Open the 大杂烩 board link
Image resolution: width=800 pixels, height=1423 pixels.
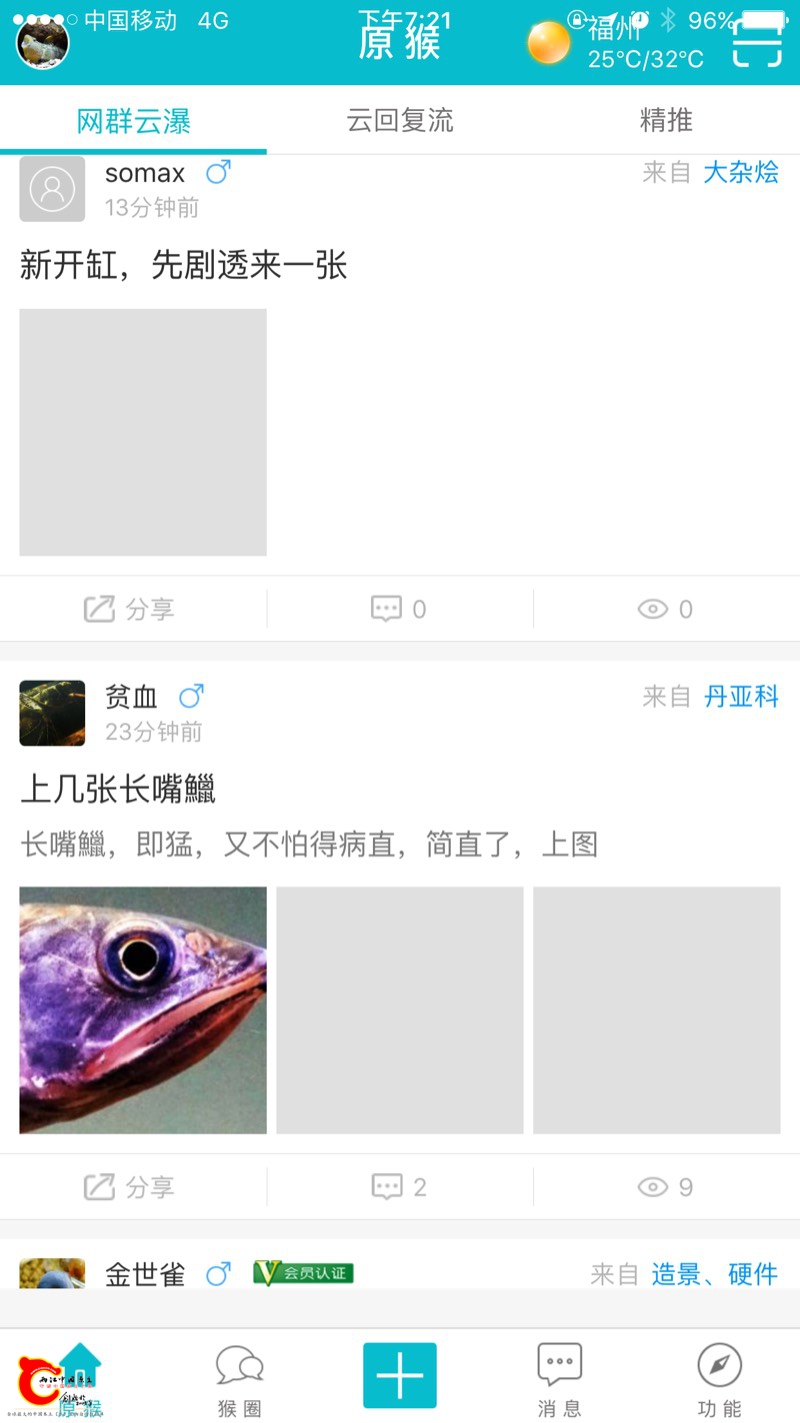tap(741, 172)
